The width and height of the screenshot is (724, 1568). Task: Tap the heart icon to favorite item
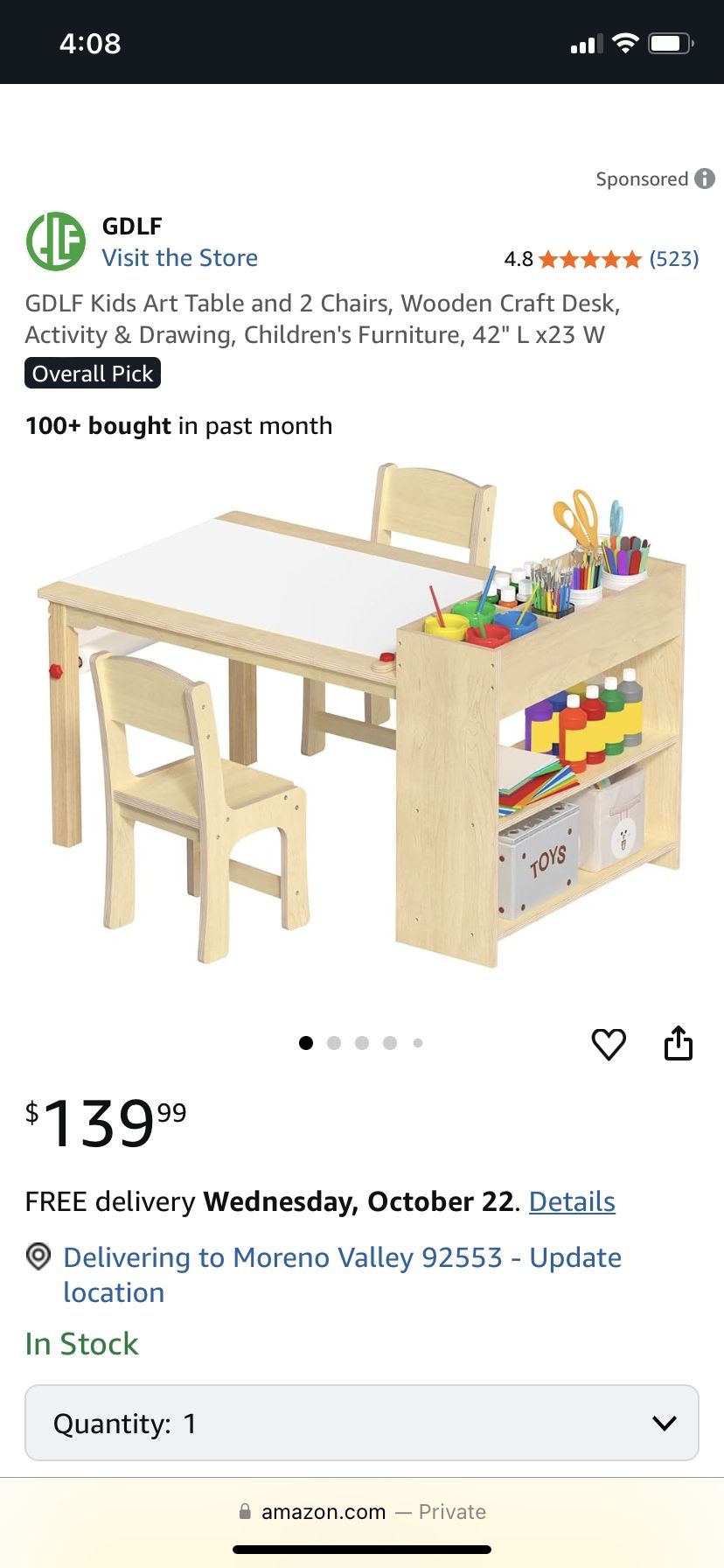609,1043
